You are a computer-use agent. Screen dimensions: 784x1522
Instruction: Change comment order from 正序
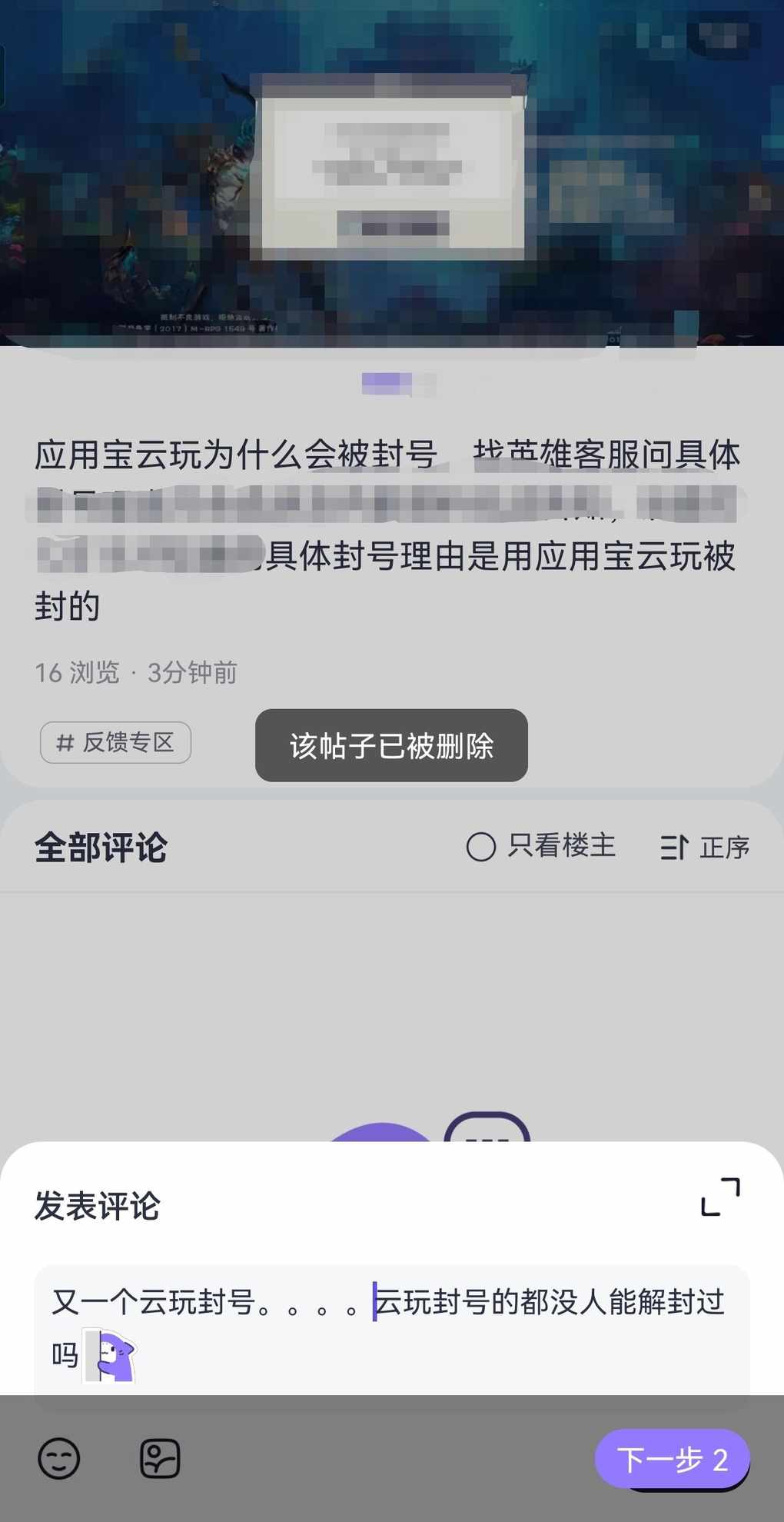(705, 848)
